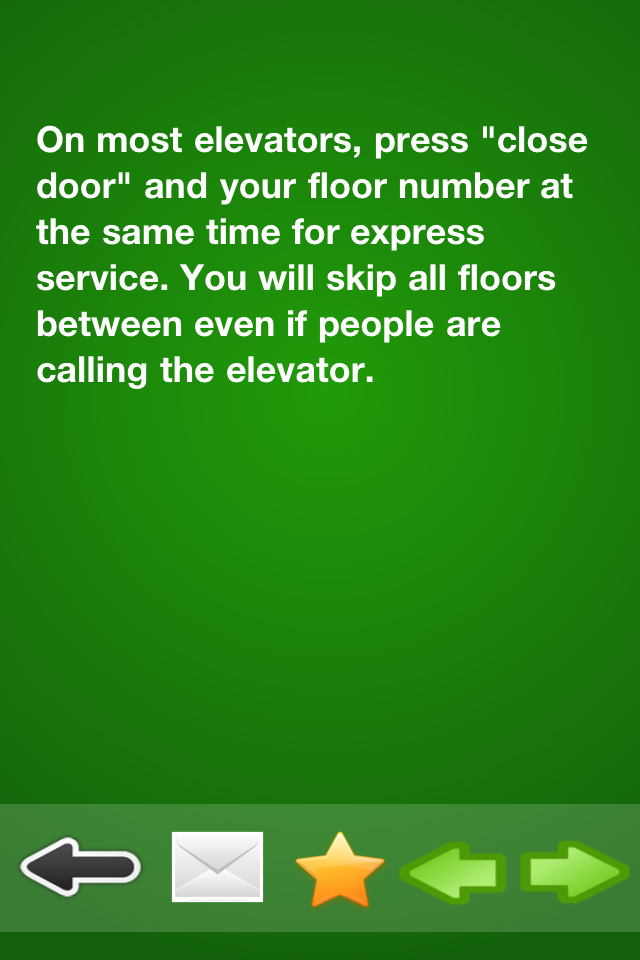Screen dimensions: 640x960
Task: Share this tip via the envelope icon
Action: [217, 867]
